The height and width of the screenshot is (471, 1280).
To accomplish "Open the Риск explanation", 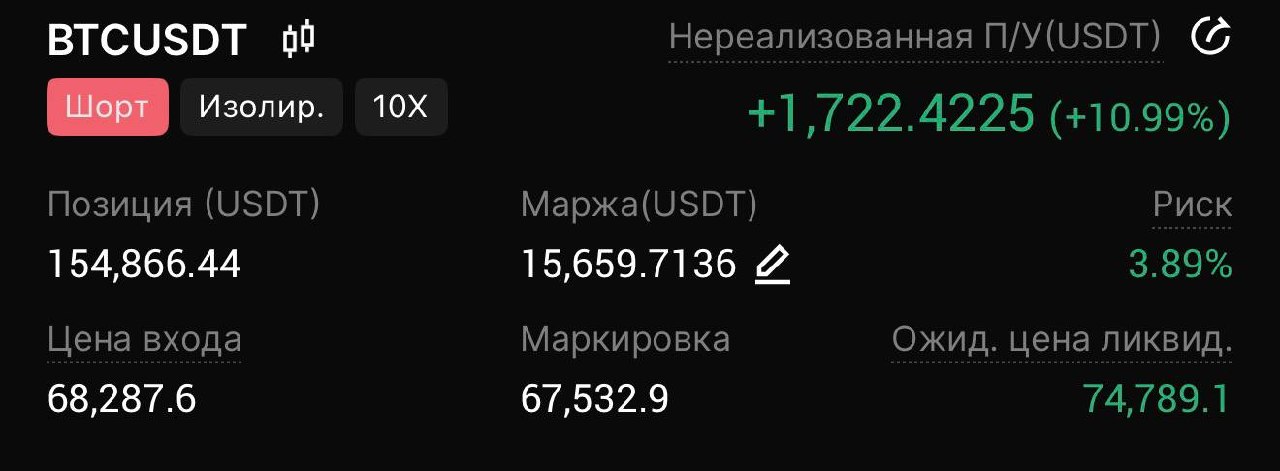I will tap(1192, 205).
